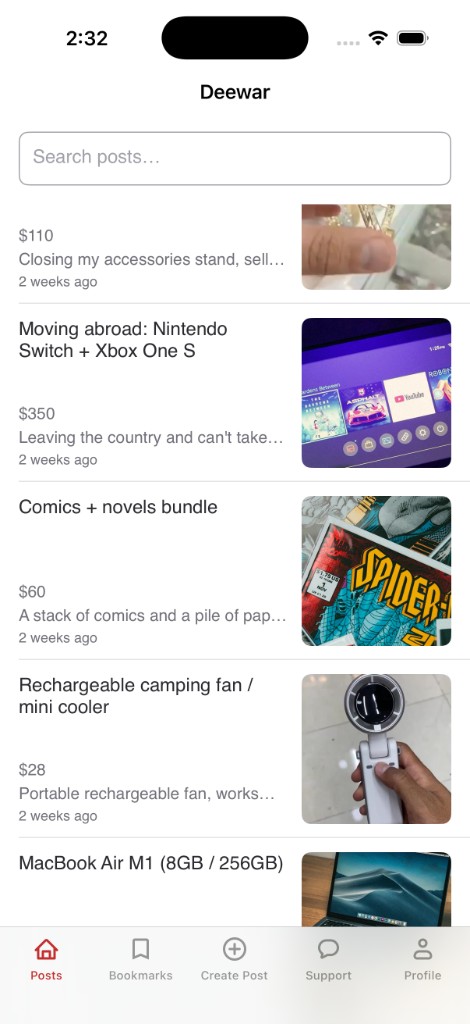The image size is (470, 1024).
Task: Open the Nintendo Switch + Xbox One S post
Action: [235, 392]
